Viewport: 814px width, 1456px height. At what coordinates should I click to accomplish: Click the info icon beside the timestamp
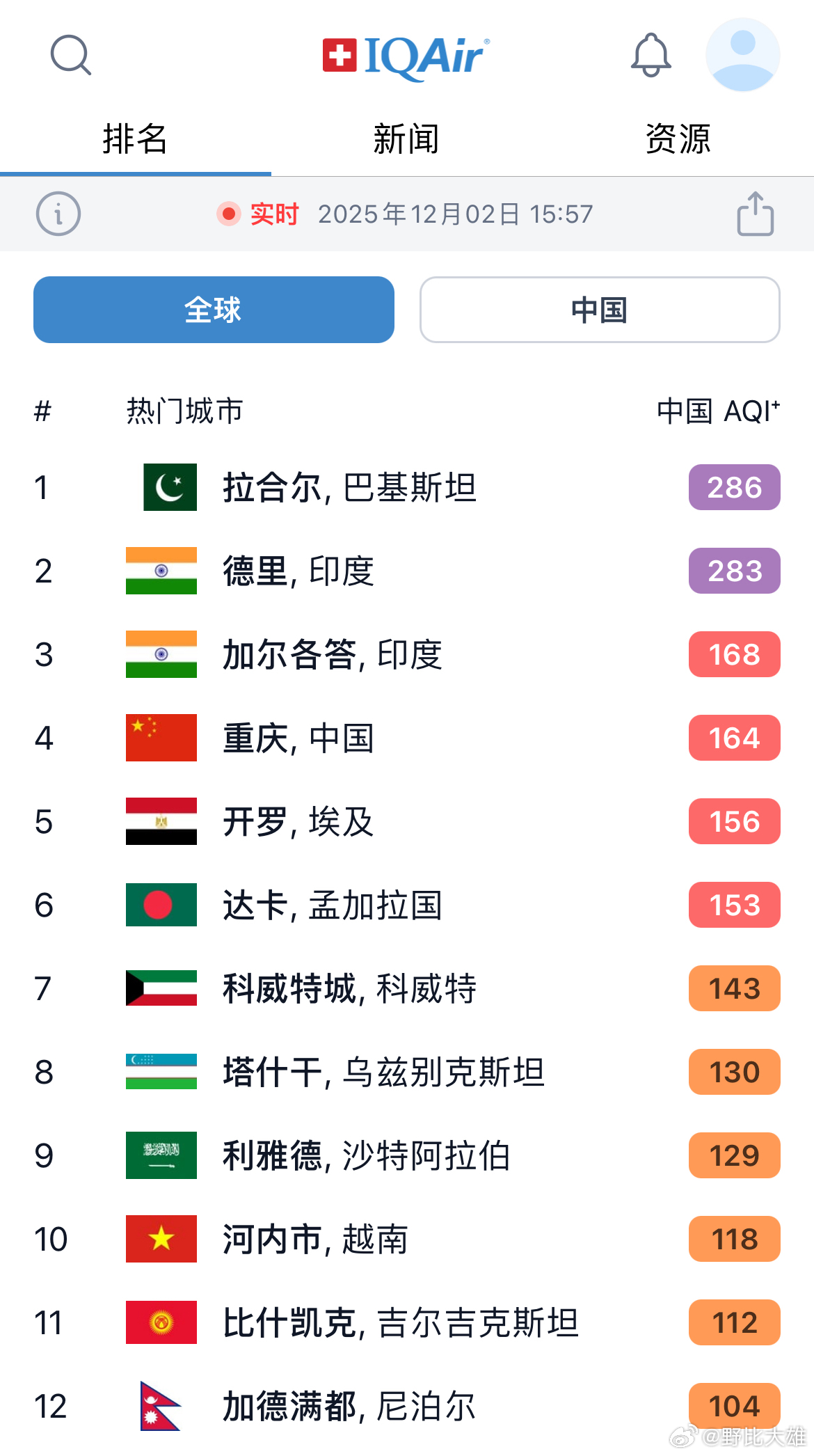[x=58, y=214]
